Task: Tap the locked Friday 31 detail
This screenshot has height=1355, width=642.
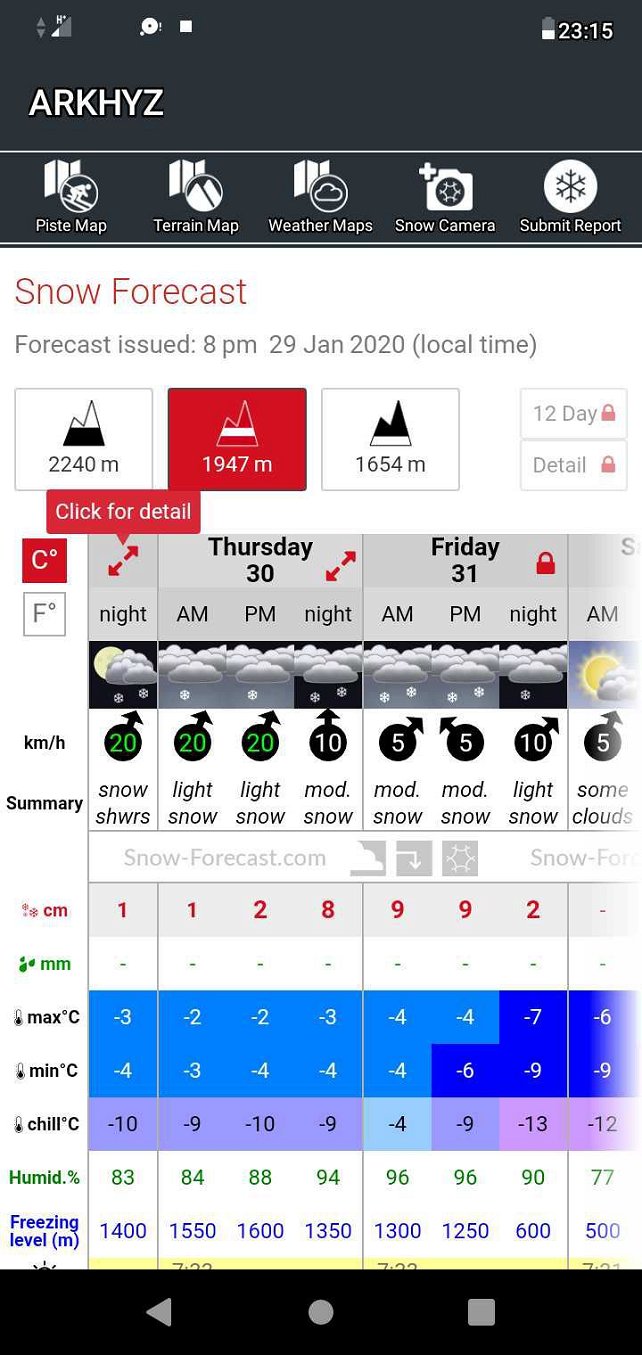Action: (545, 564)
